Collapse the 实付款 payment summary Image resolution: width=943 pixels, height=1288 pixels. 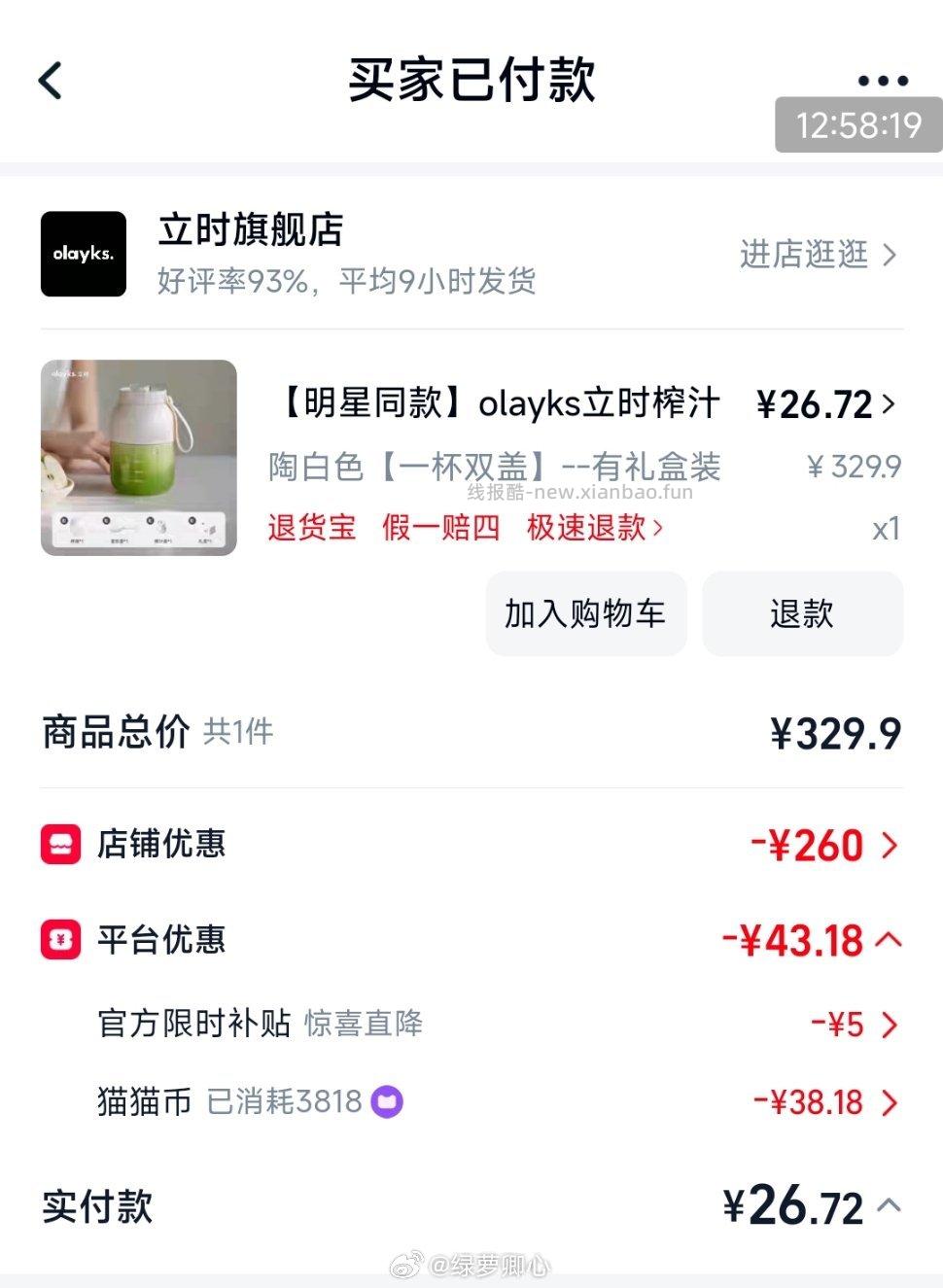click(887, 1206)
